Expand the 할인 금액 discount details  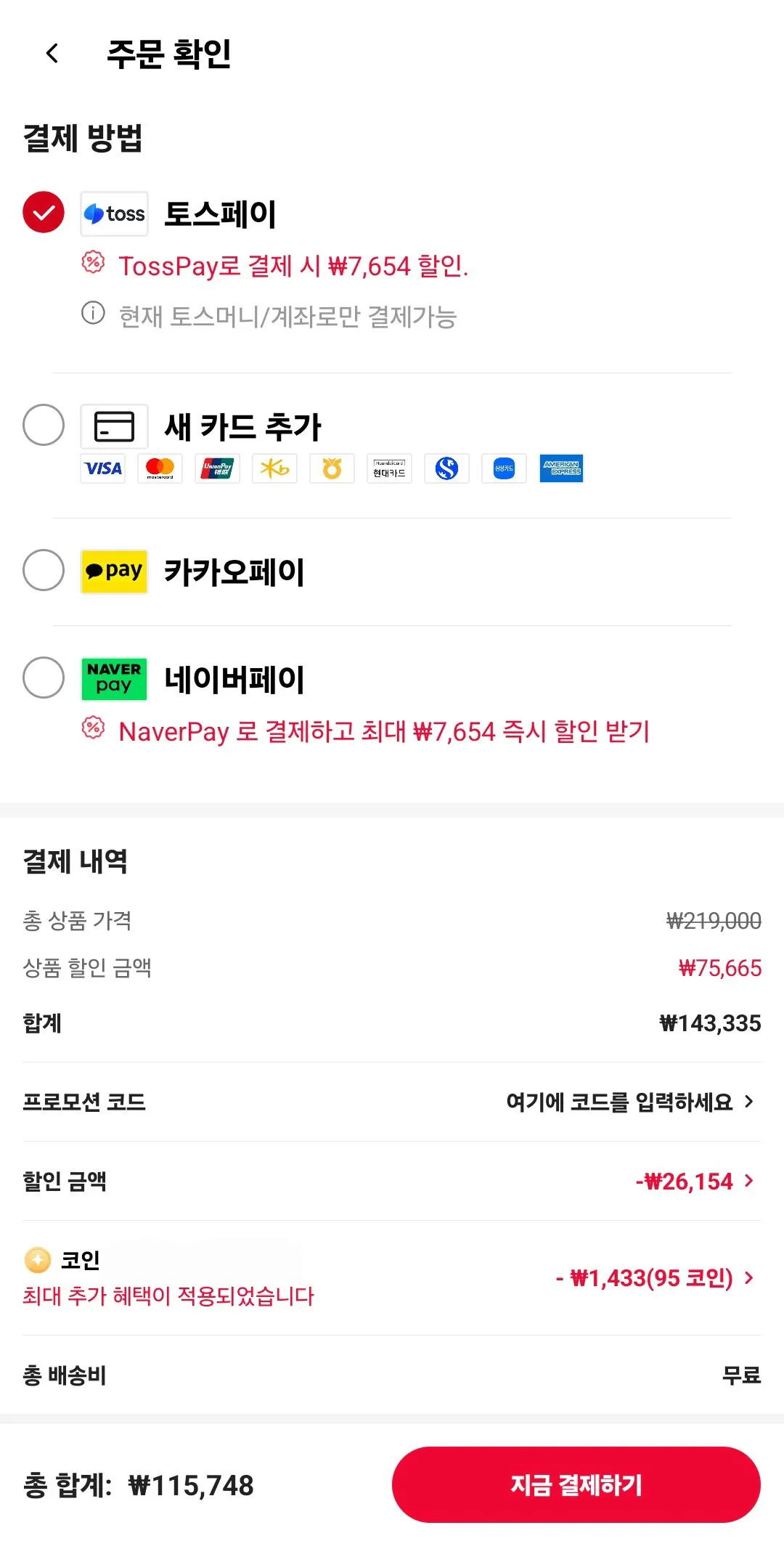pyautogui.click(x=748, y=1180)
